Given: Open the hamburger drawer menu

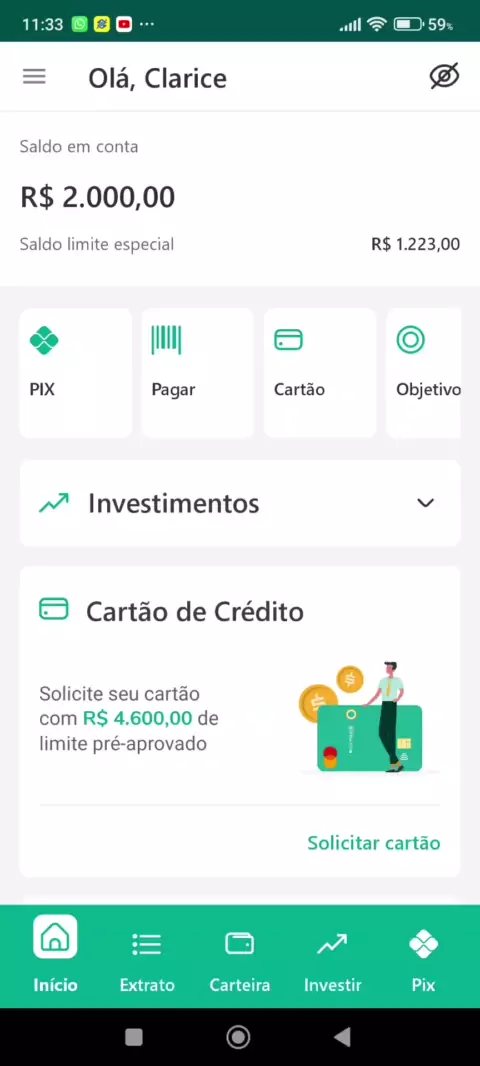Looking at the screenshot, I should tap(34, 77).
